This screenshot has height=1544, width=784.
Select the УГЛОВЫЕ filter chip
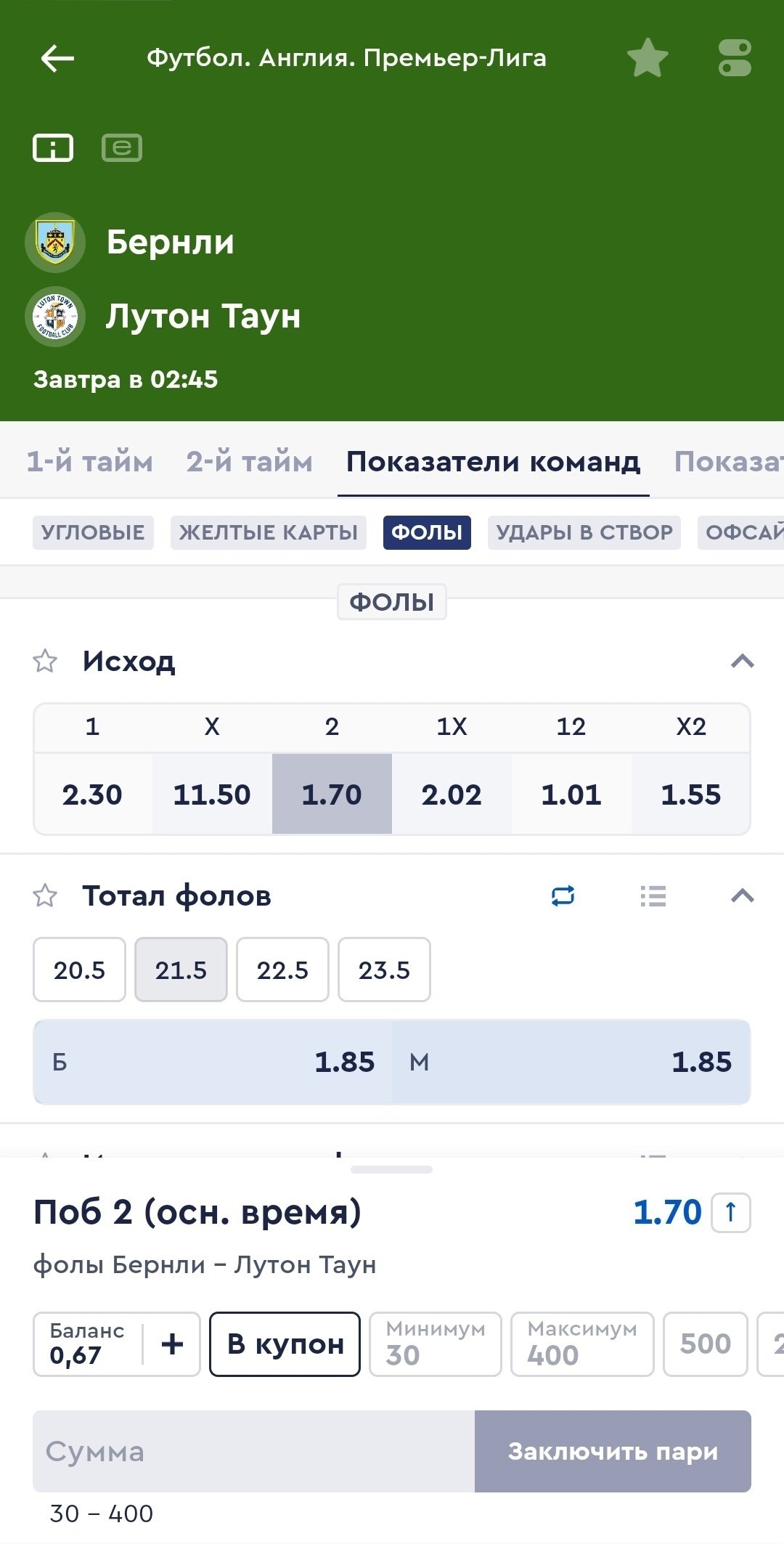(93, 532)
